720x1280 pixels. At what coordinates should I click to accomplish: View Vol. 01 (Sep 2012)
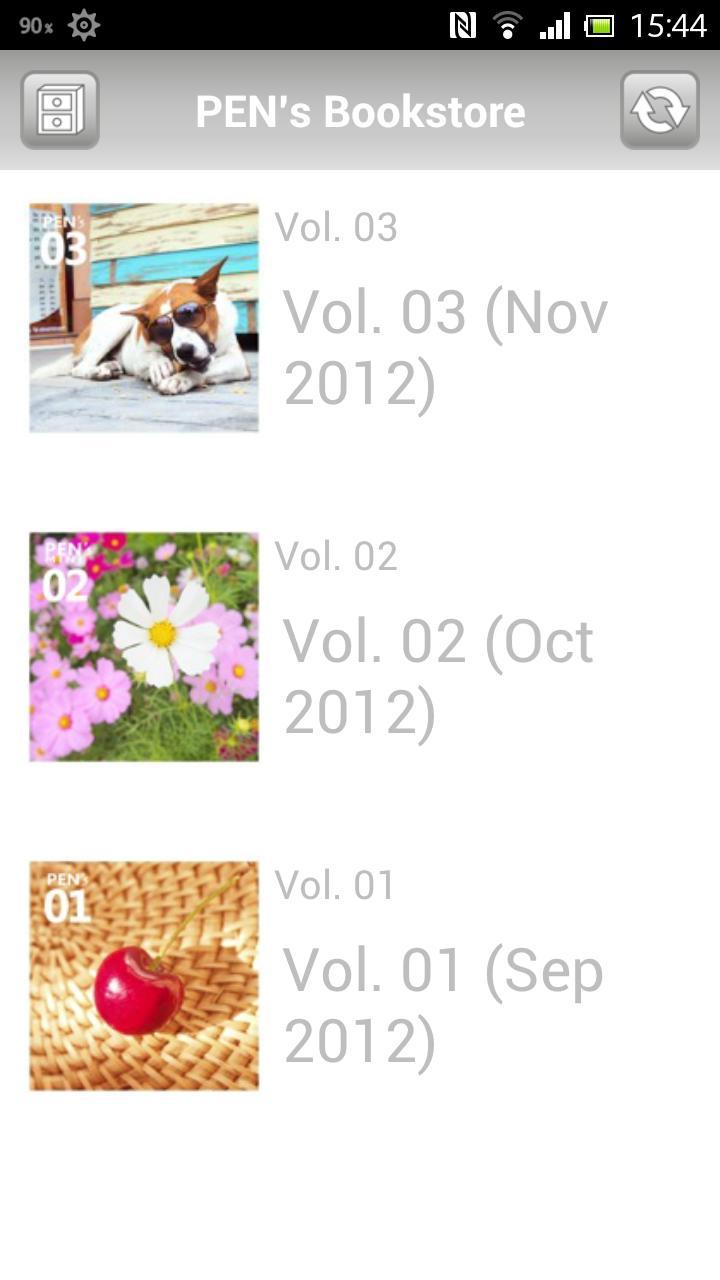coord(443,1004)
